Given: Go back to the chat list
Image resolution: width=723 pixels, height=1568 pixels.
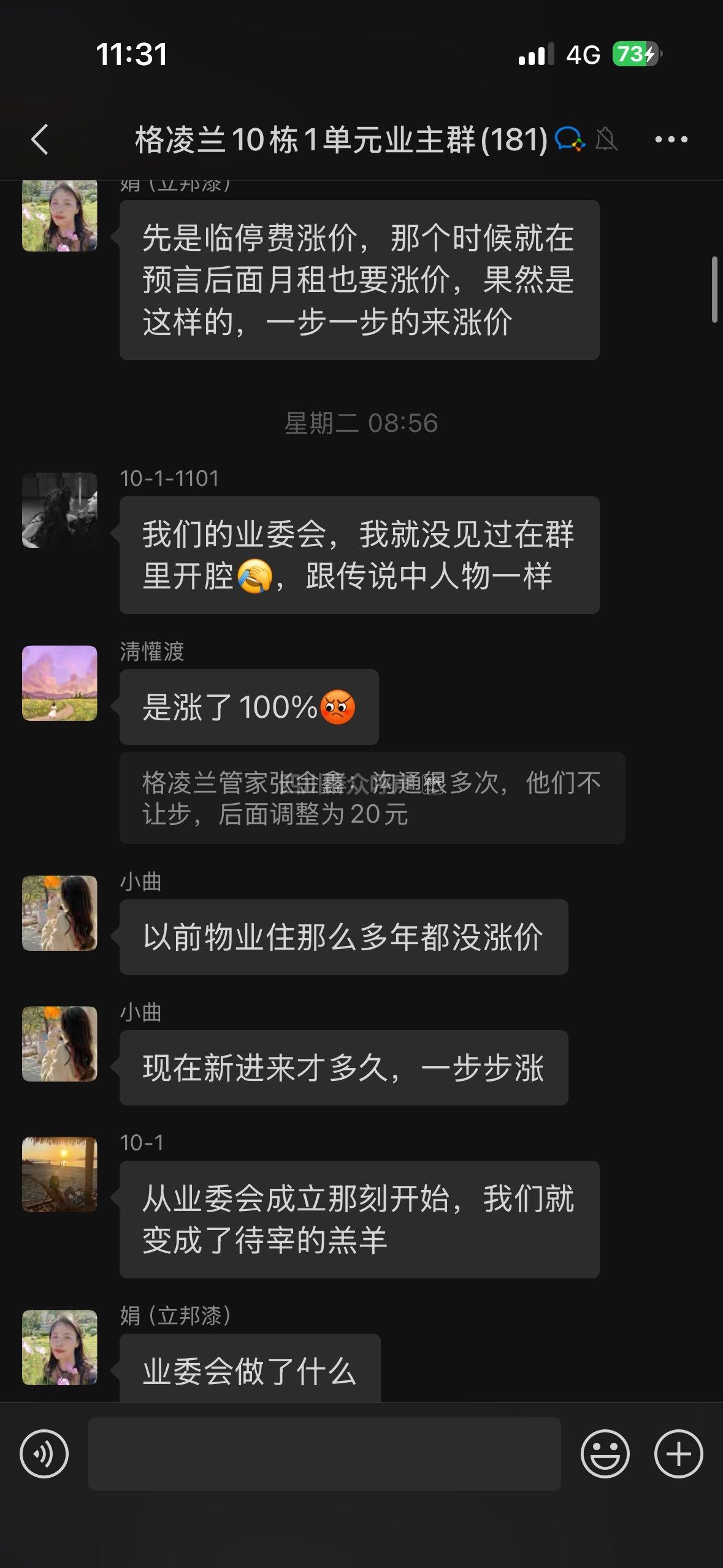Looking at the screenshot, I should coord(40,139).
